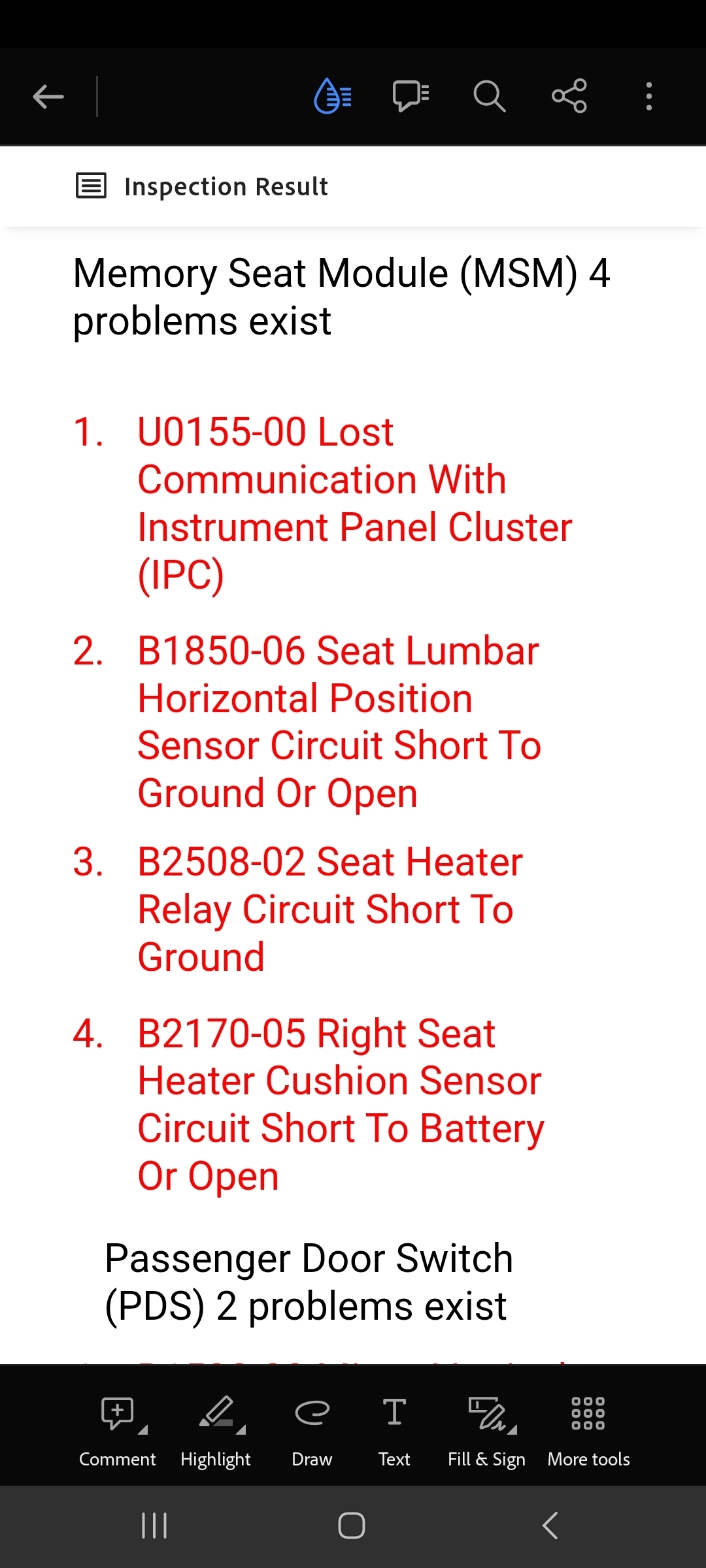Show More tools
Screen dimensions: 706x1568
point(588,1431)
